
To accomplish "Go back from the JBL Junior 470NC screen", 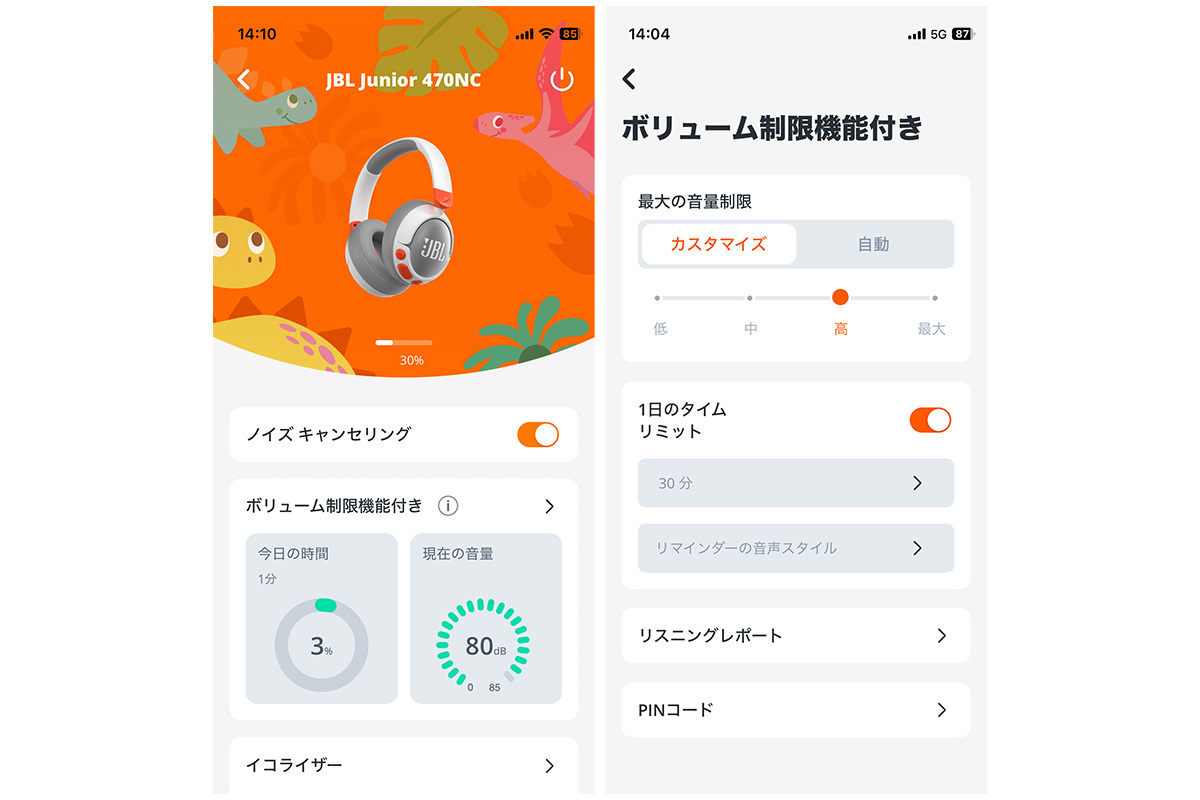I will tap(244, 79).
